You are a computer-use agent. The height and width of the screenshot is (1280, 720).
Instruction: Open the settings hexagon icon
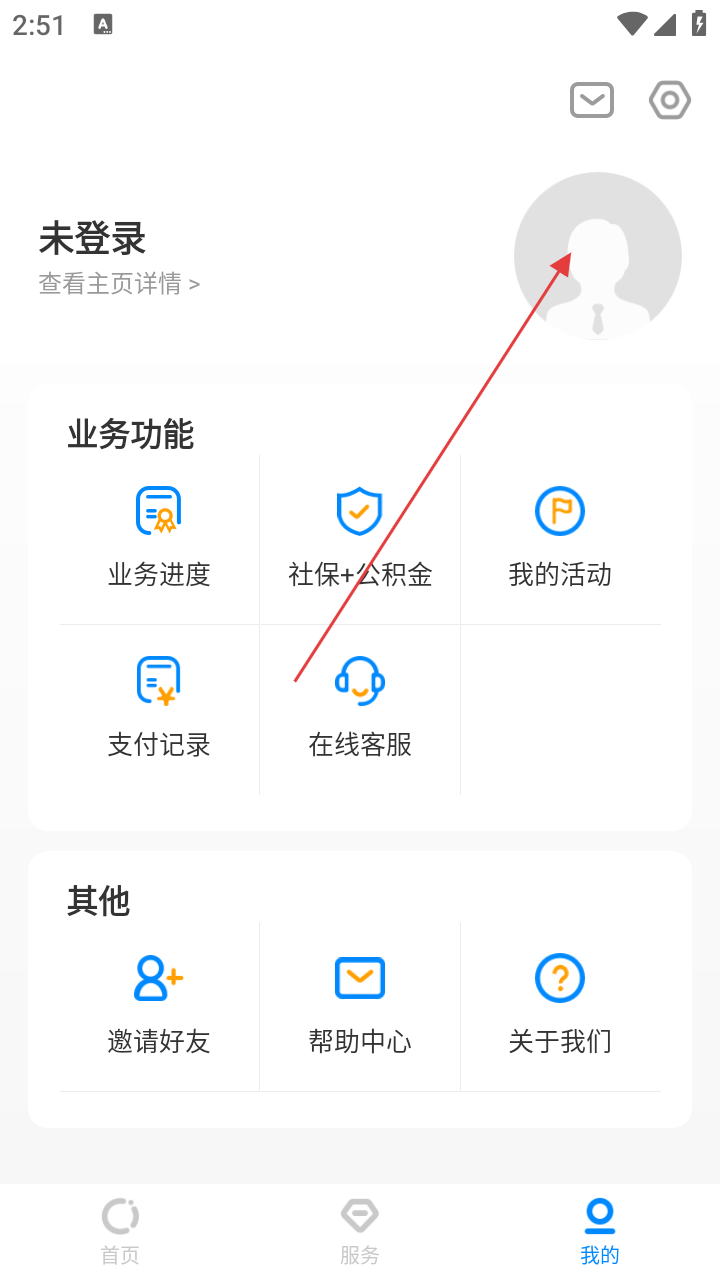670,100
